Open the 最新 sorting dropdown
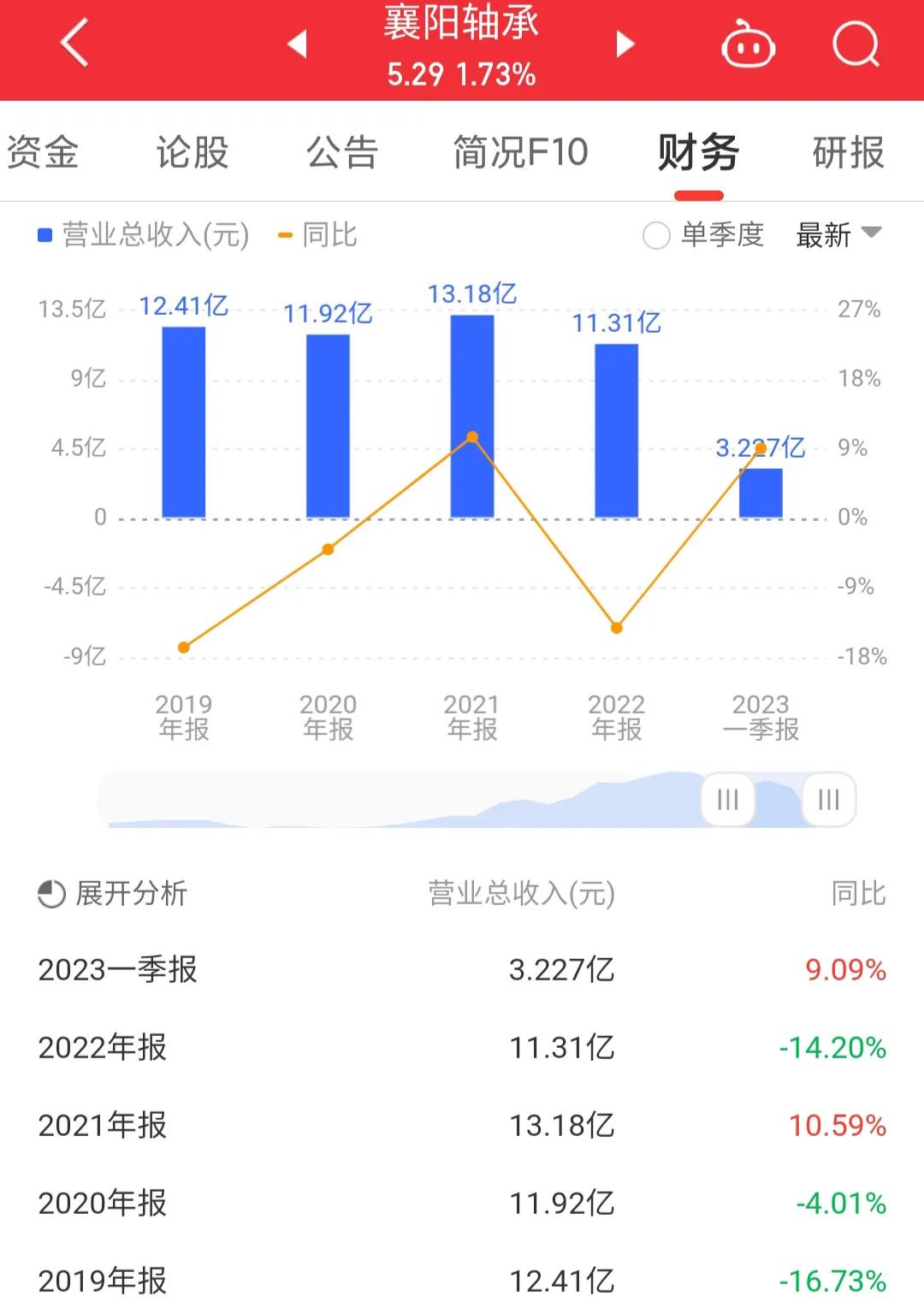 click(x=823, y=235)
